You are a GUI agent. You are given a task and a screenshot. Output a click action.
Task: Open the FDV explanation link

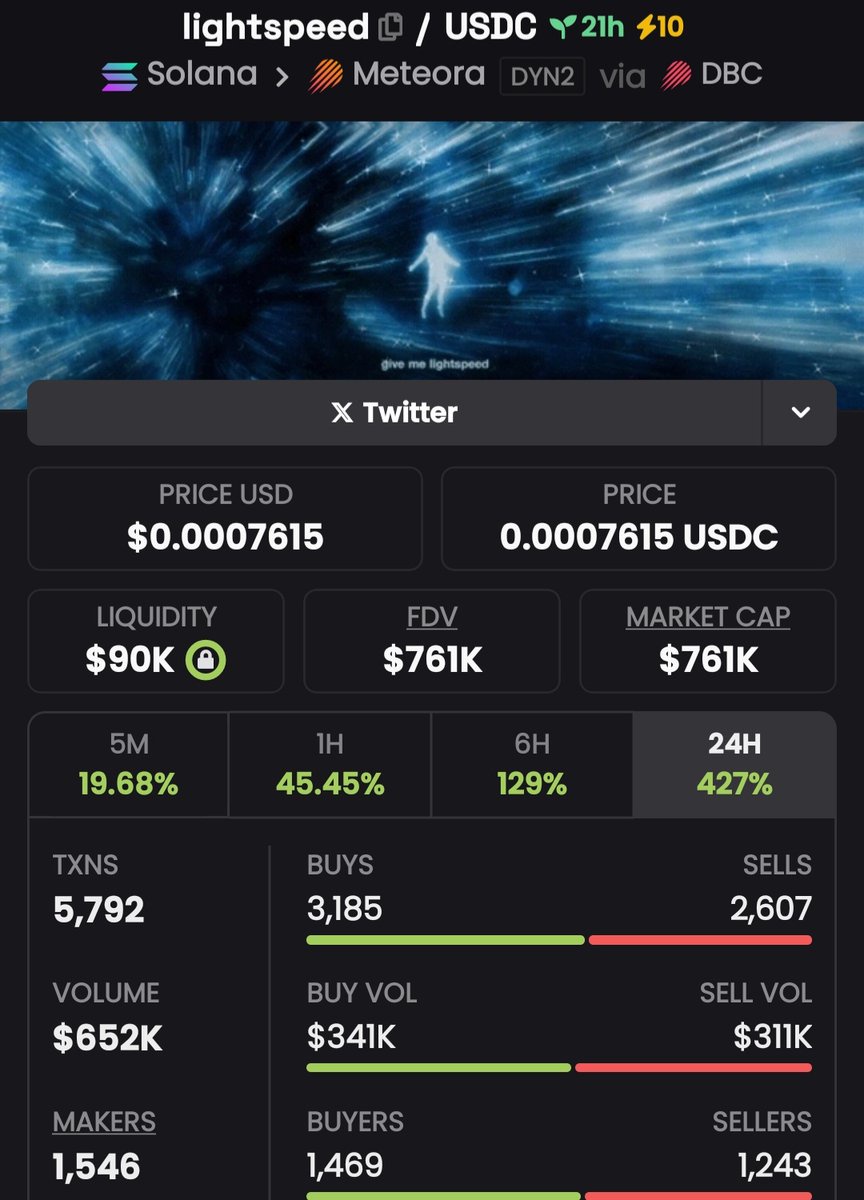pos(432,617)
